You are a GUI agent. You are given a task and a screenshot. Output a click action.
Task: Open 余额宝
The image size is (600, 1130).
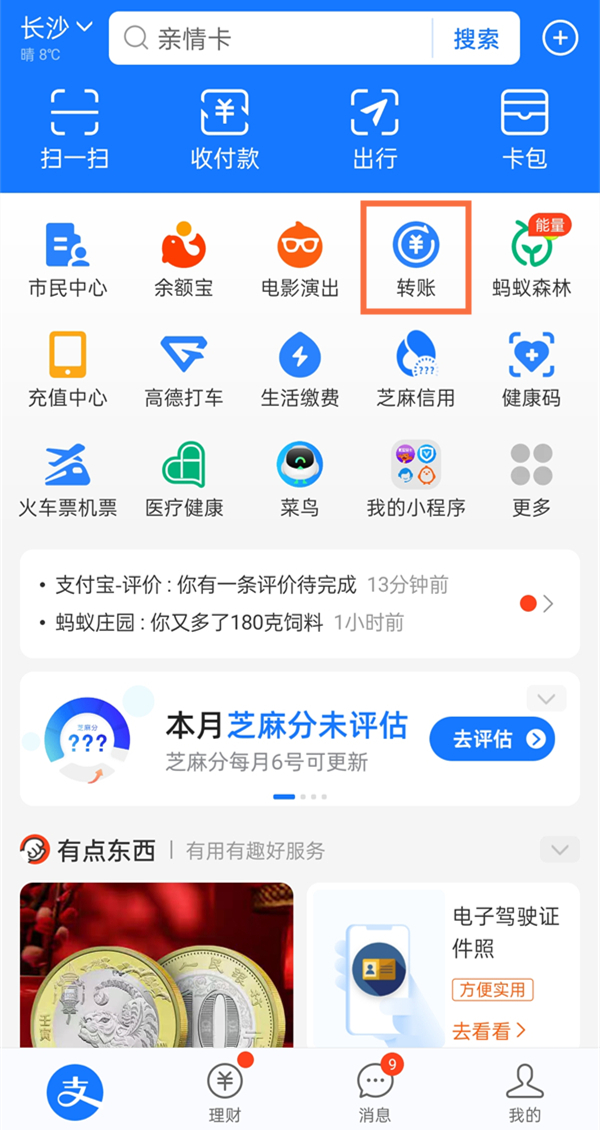pos(183,258)
